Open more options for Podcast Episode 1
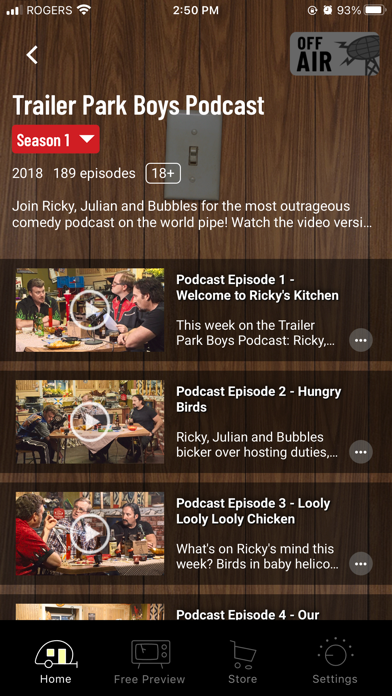Screen dimensions: 392x696 pos(360,340)
